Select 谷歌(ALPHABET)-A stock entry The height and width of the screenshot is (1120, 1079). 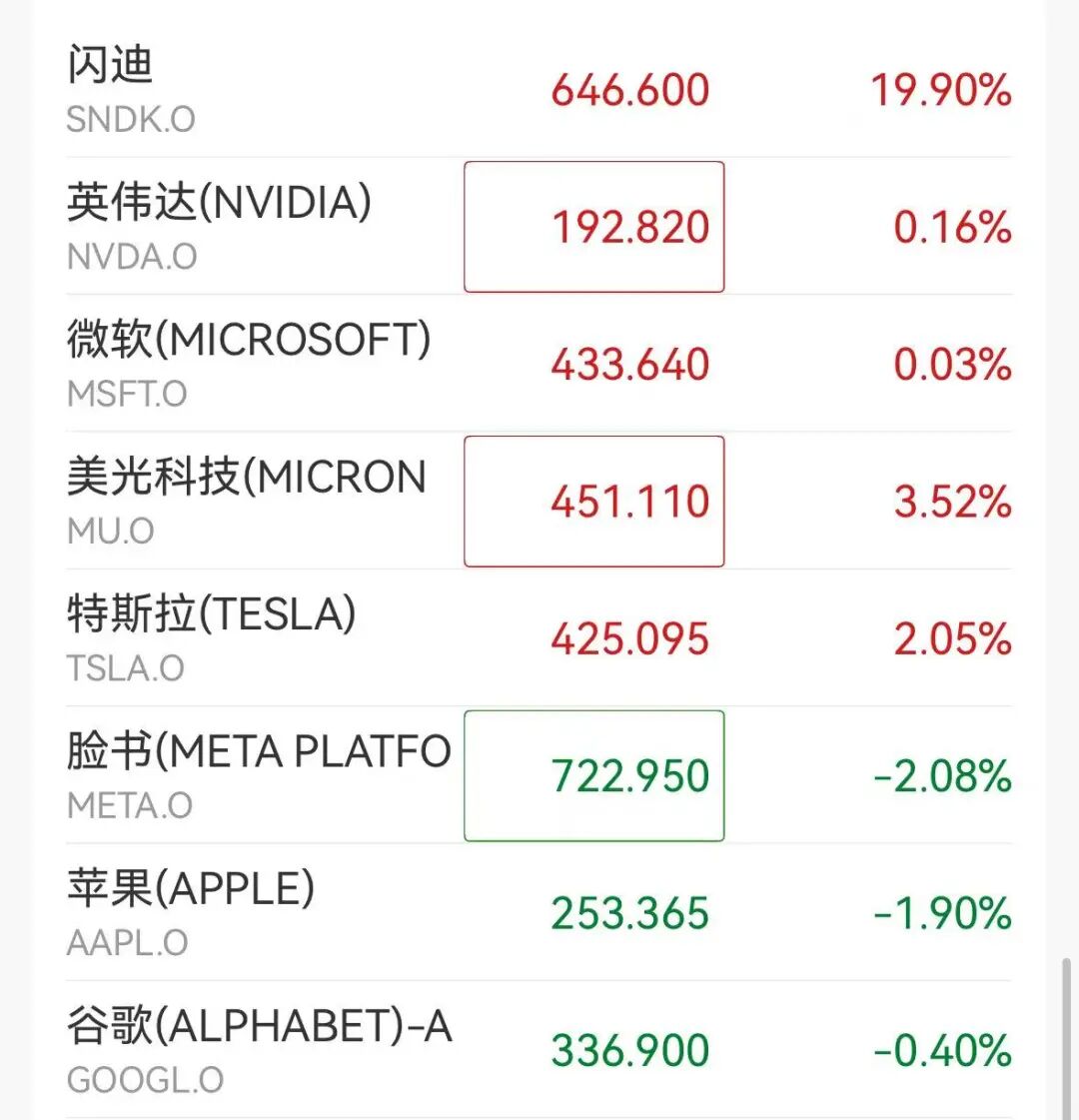click(x=260, y=1026)
